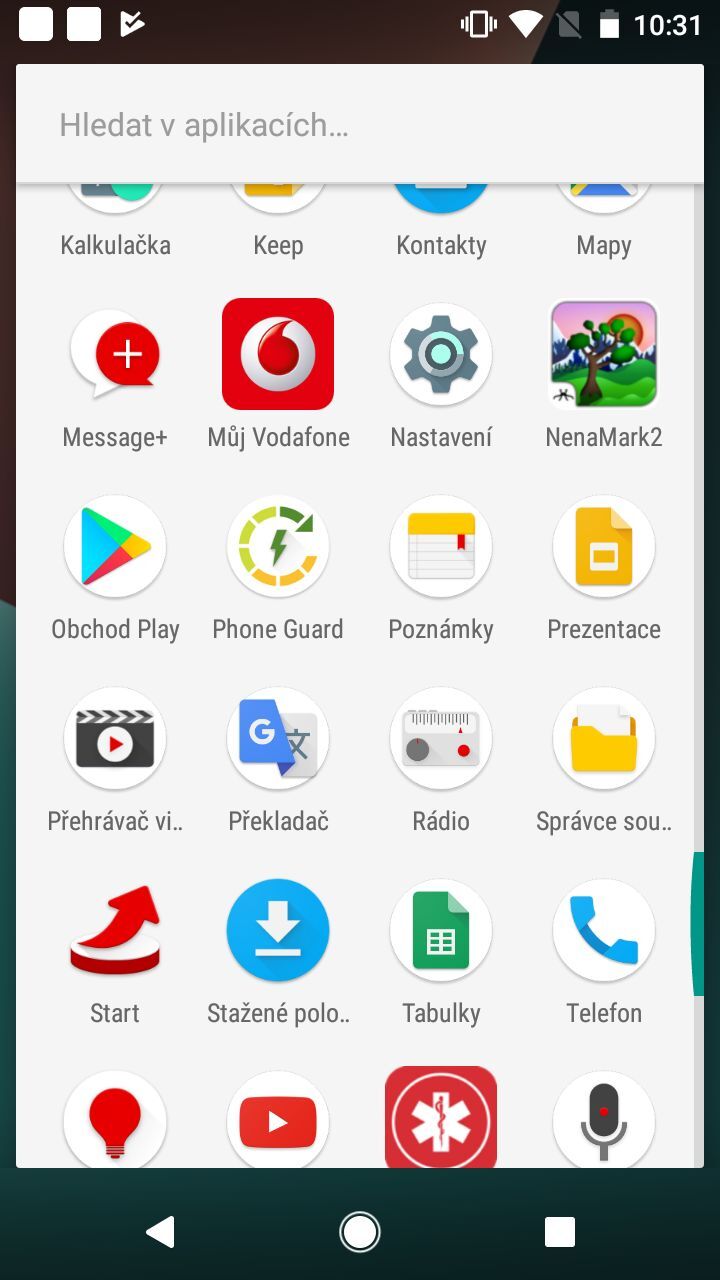Launch Nastavení settings
This screenshot has width=720, height=1280.
point(440,354)
